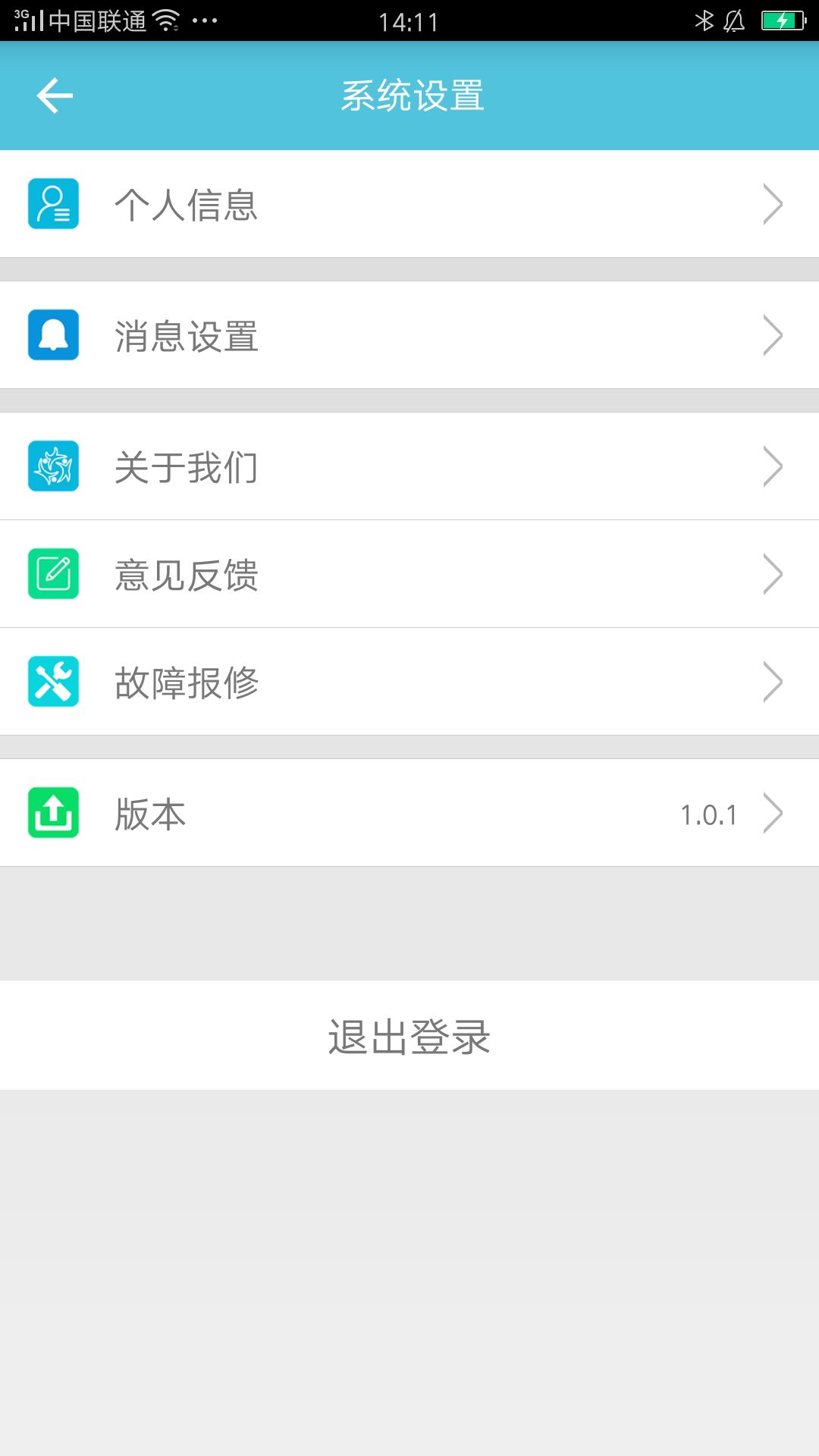Click the 版本 upgrade arrow icon

(x=52, y=812)
